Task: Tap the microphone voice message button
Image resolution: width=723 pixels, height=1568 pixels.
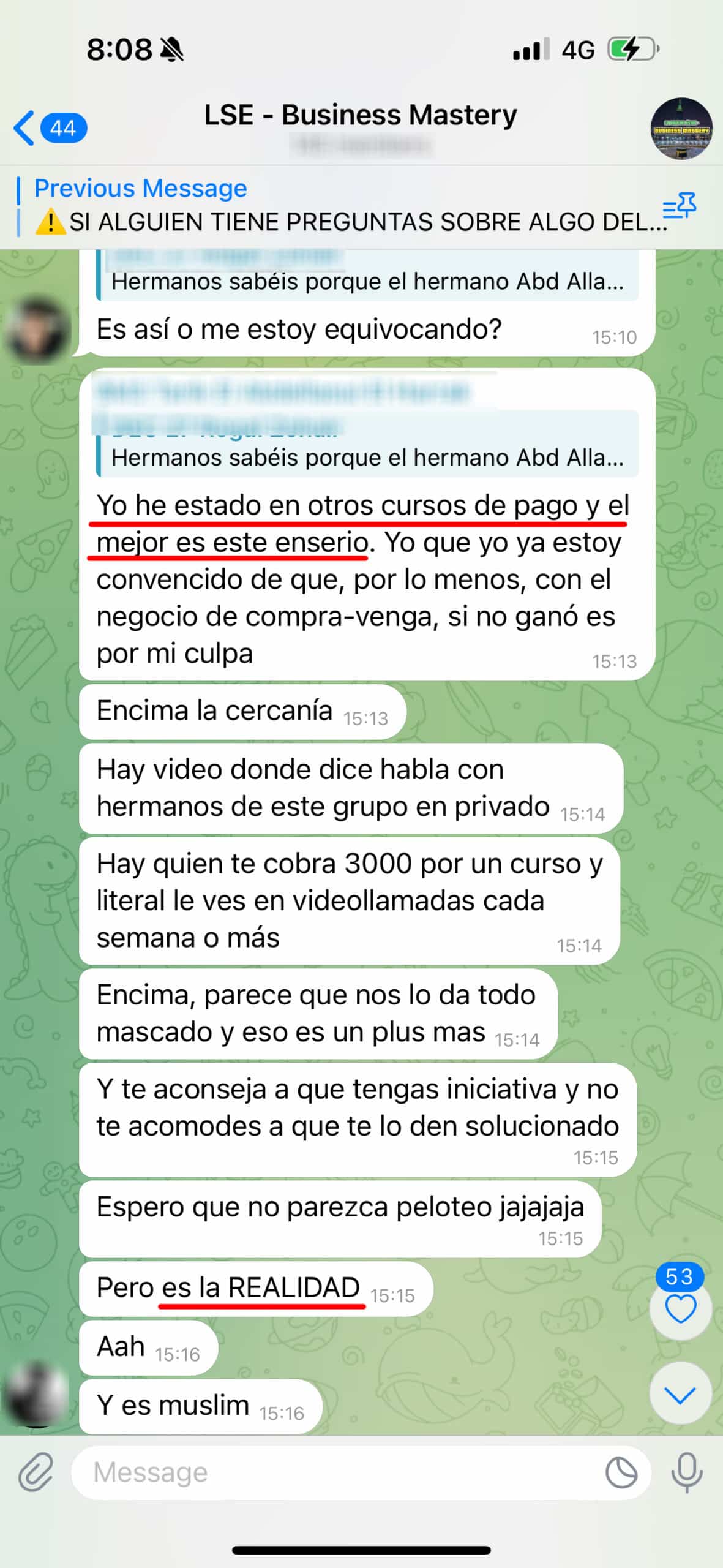Action: click(686, 1472)
